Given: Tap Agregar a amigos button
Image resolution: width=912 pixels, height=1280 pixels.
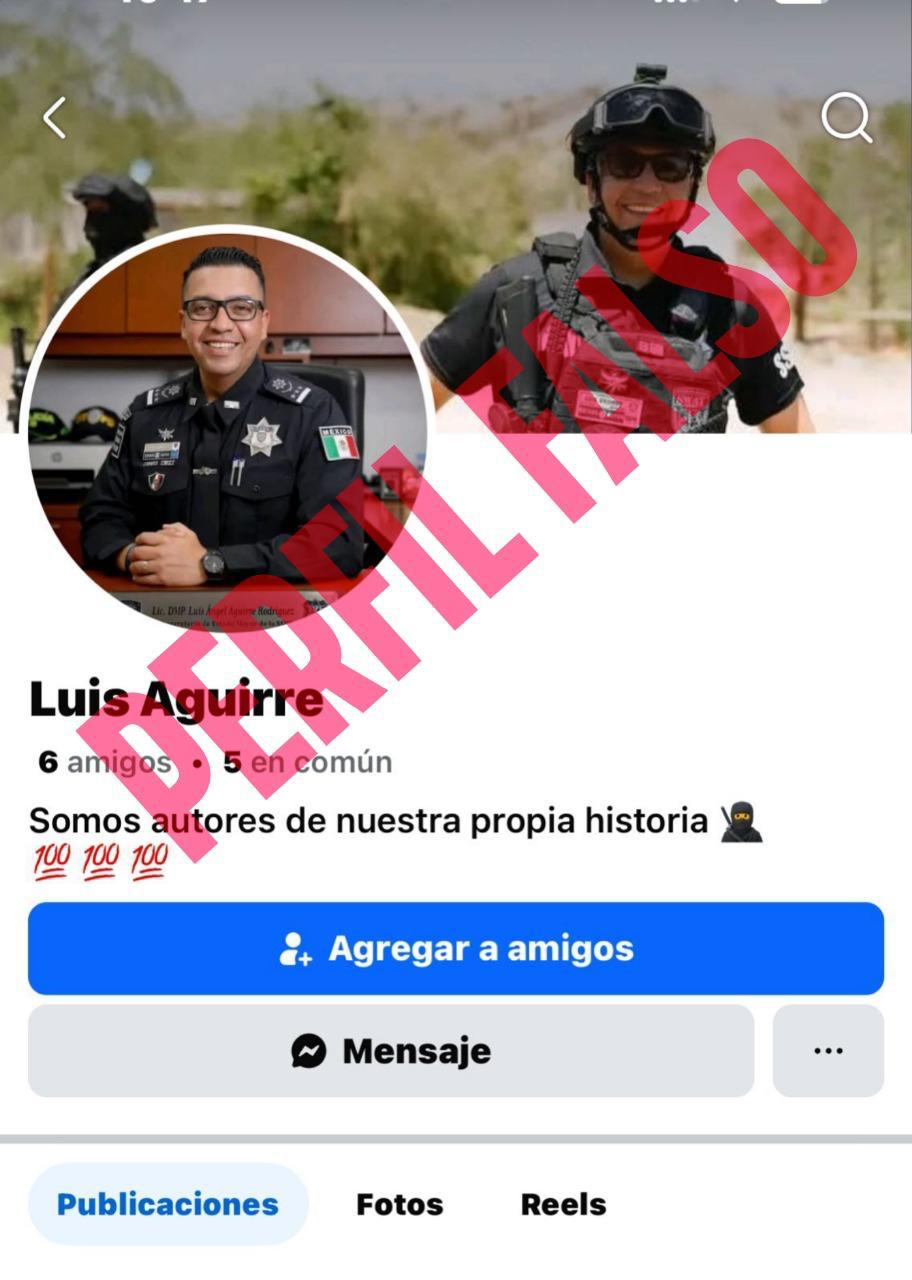Looking at the screenshot, I should (456, 948).
